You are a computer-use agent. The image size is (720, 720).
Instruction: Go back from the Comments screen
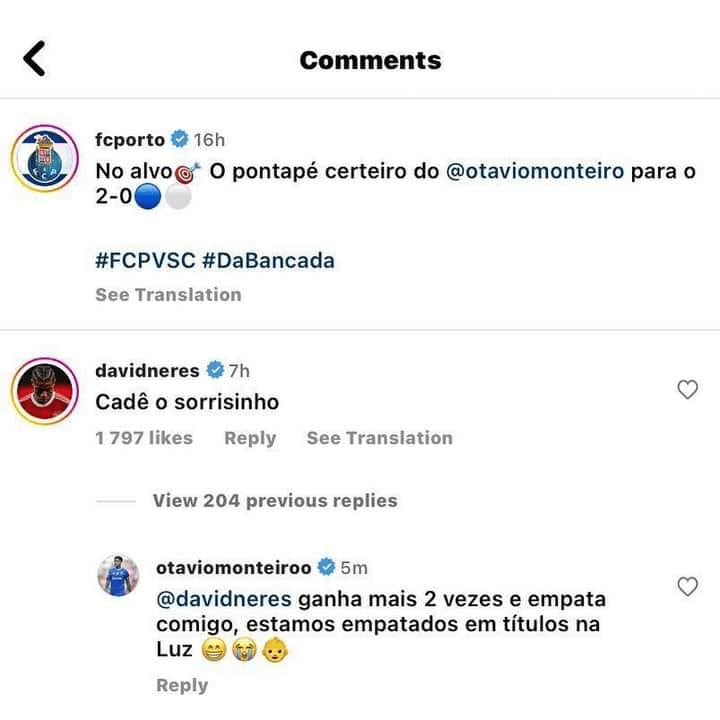pyautogui.click(x=35, y=59)
